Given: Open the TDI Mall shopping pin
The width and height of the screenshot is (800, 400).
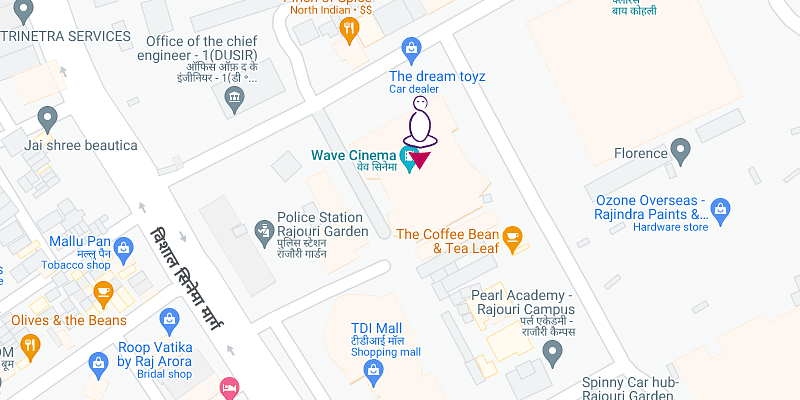Looking at the screenshot, I should pos(376,372).
